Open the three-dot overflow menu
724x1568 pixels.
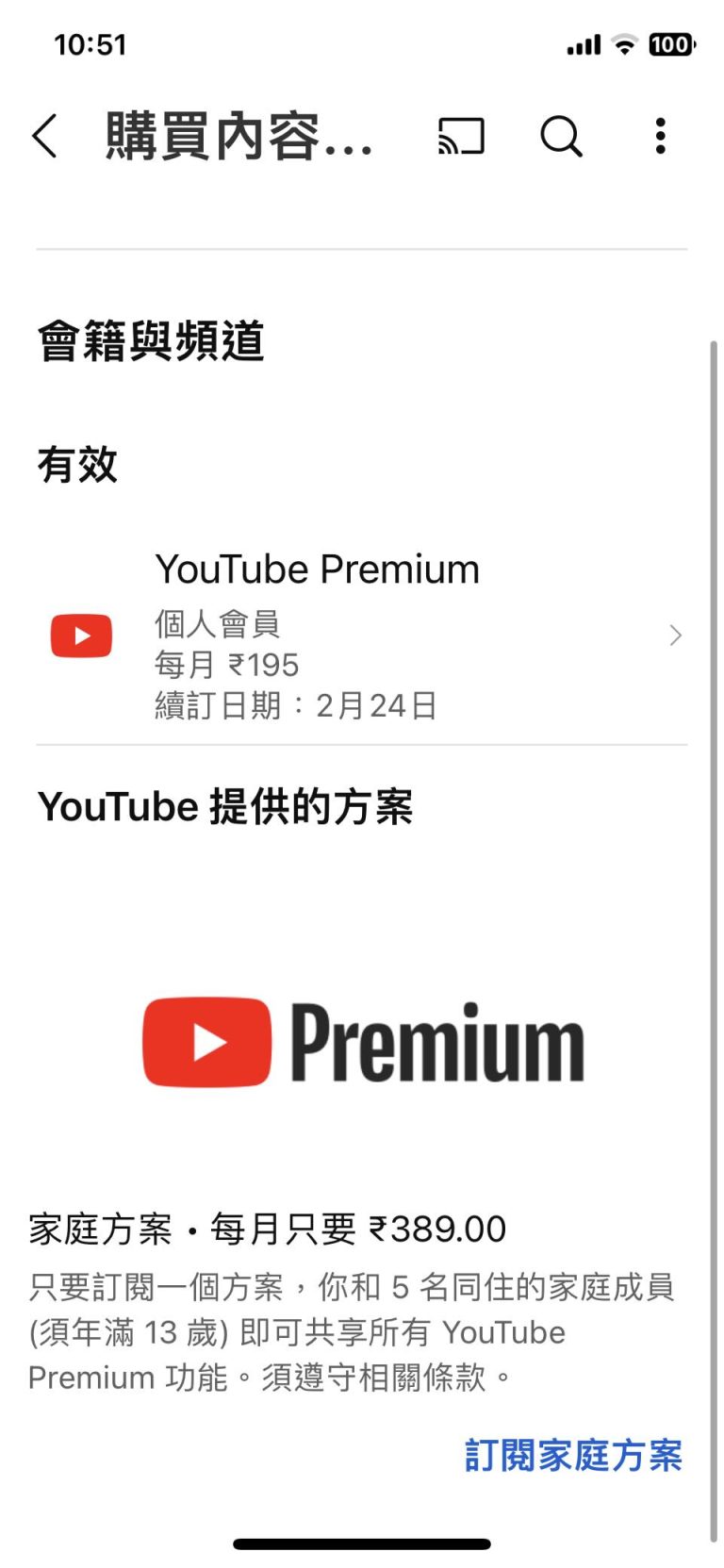click(661, 136)
